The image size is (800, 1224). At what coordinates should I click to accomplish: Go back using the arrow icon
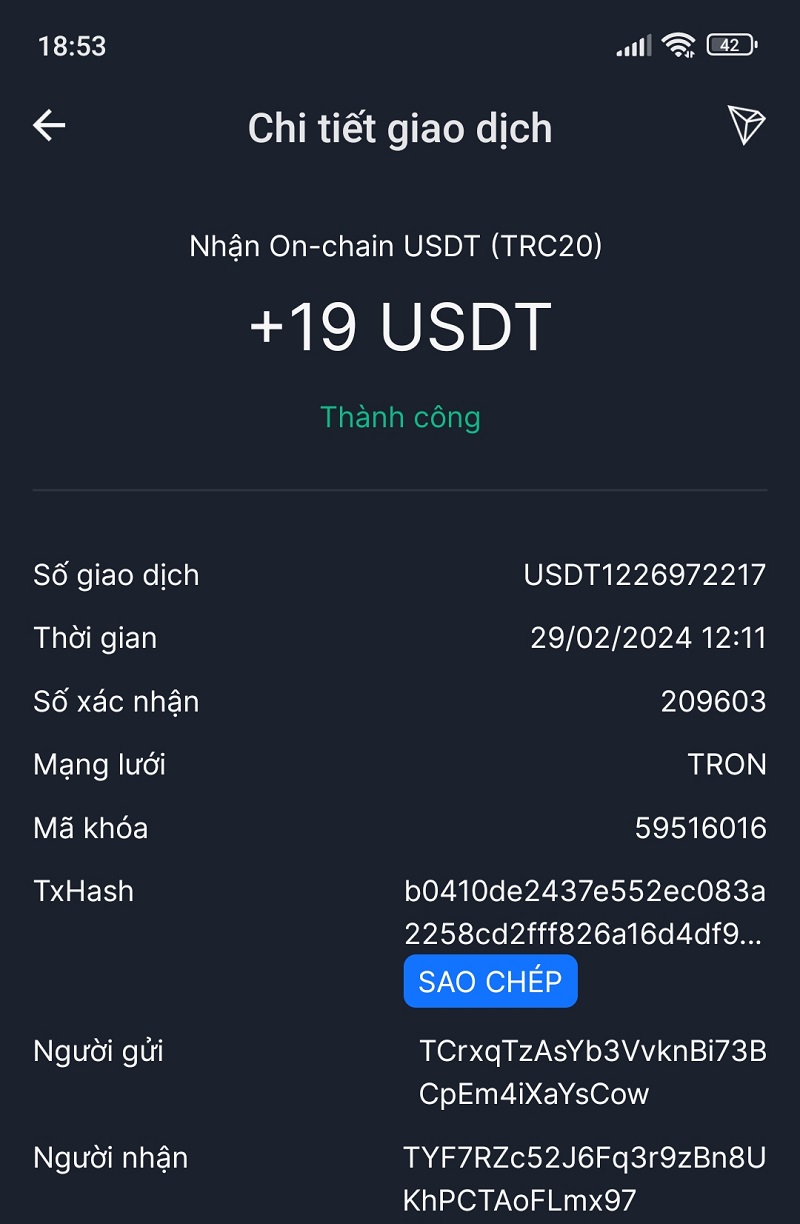[x=49, y=126]
